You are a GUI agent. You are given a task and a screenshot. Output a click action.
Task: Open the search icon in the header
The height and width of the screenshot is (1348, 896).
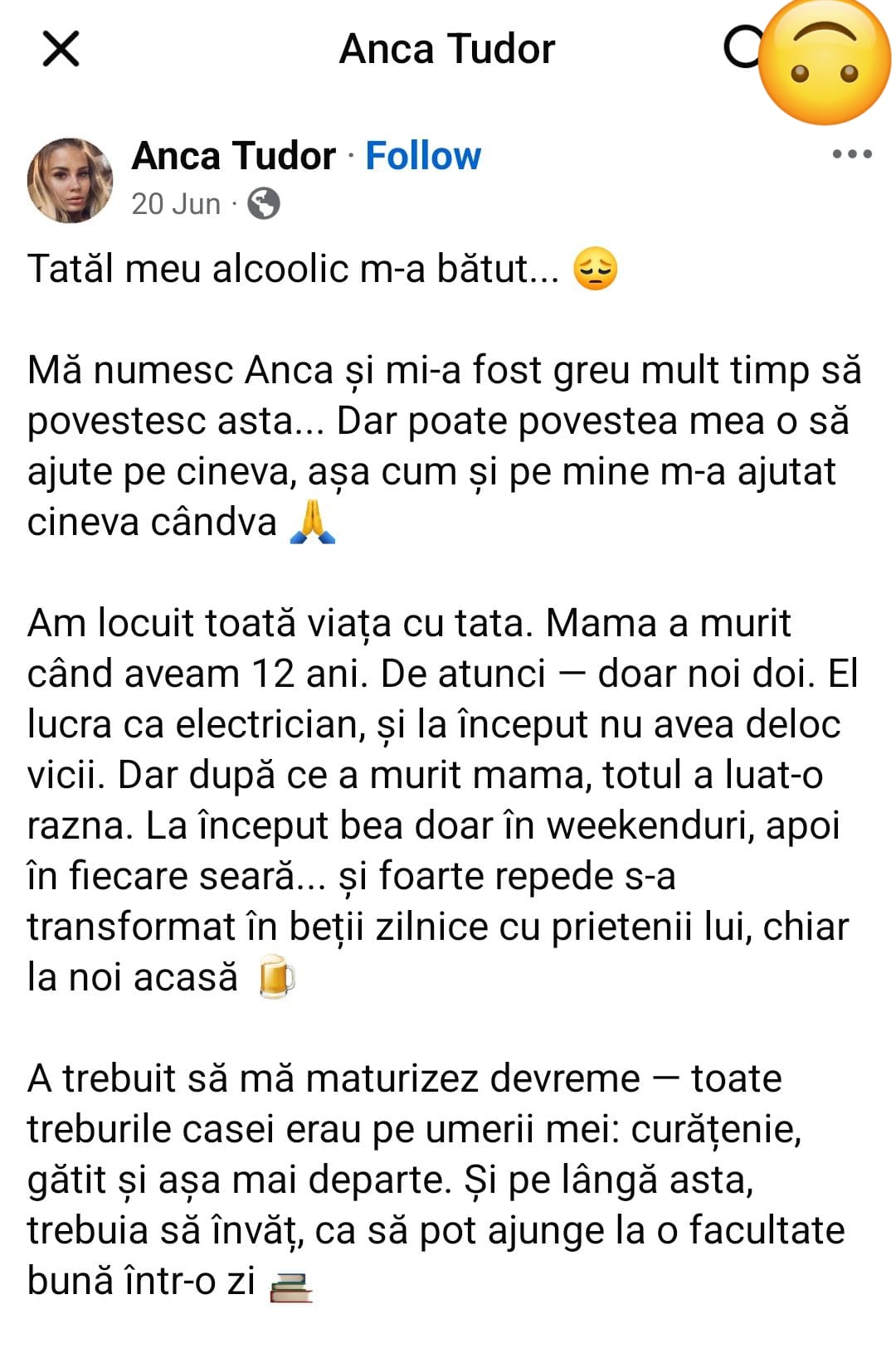(x=741, y=47)
